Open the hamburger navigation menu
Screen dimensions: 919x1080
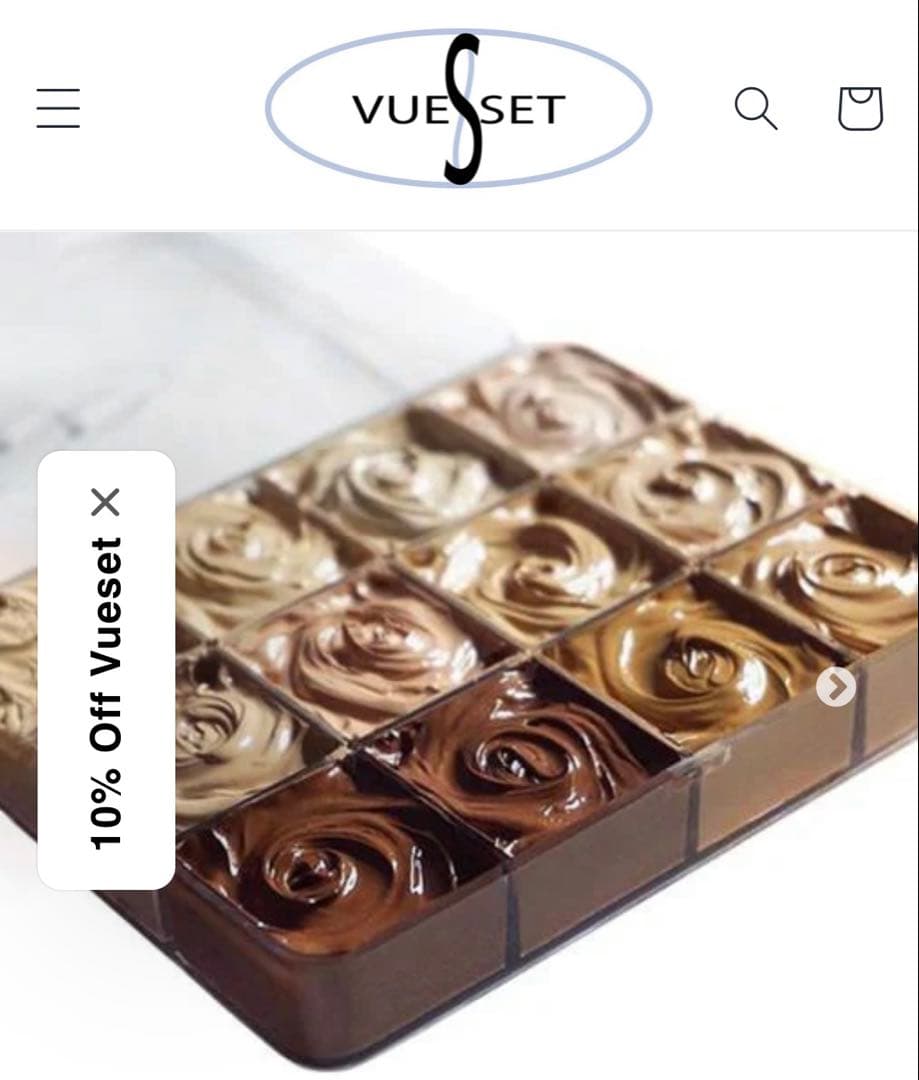click(57, 108)
